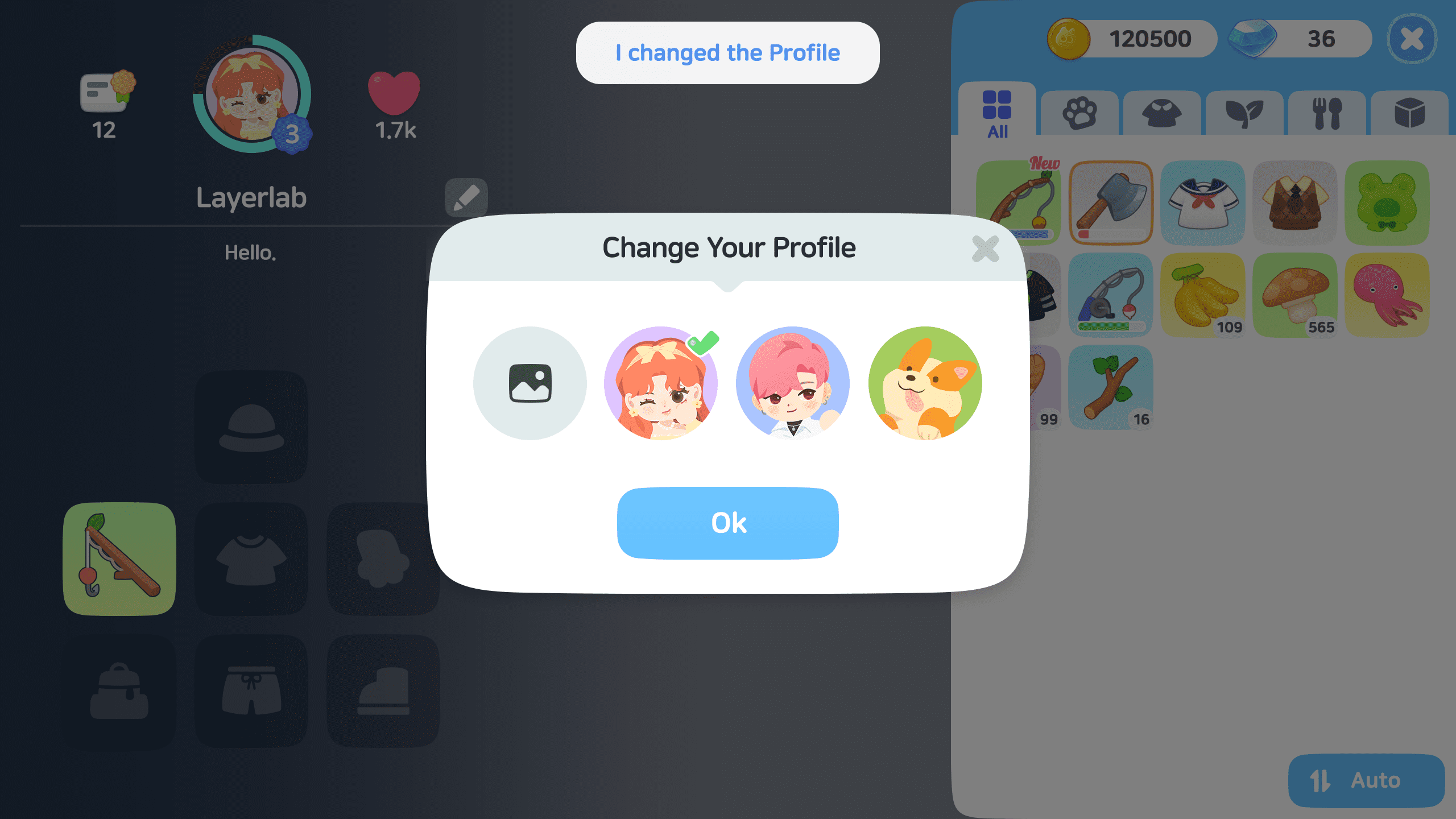Select the green frog item
The image size is (1456, 819).
click(x=1387, y=202)
